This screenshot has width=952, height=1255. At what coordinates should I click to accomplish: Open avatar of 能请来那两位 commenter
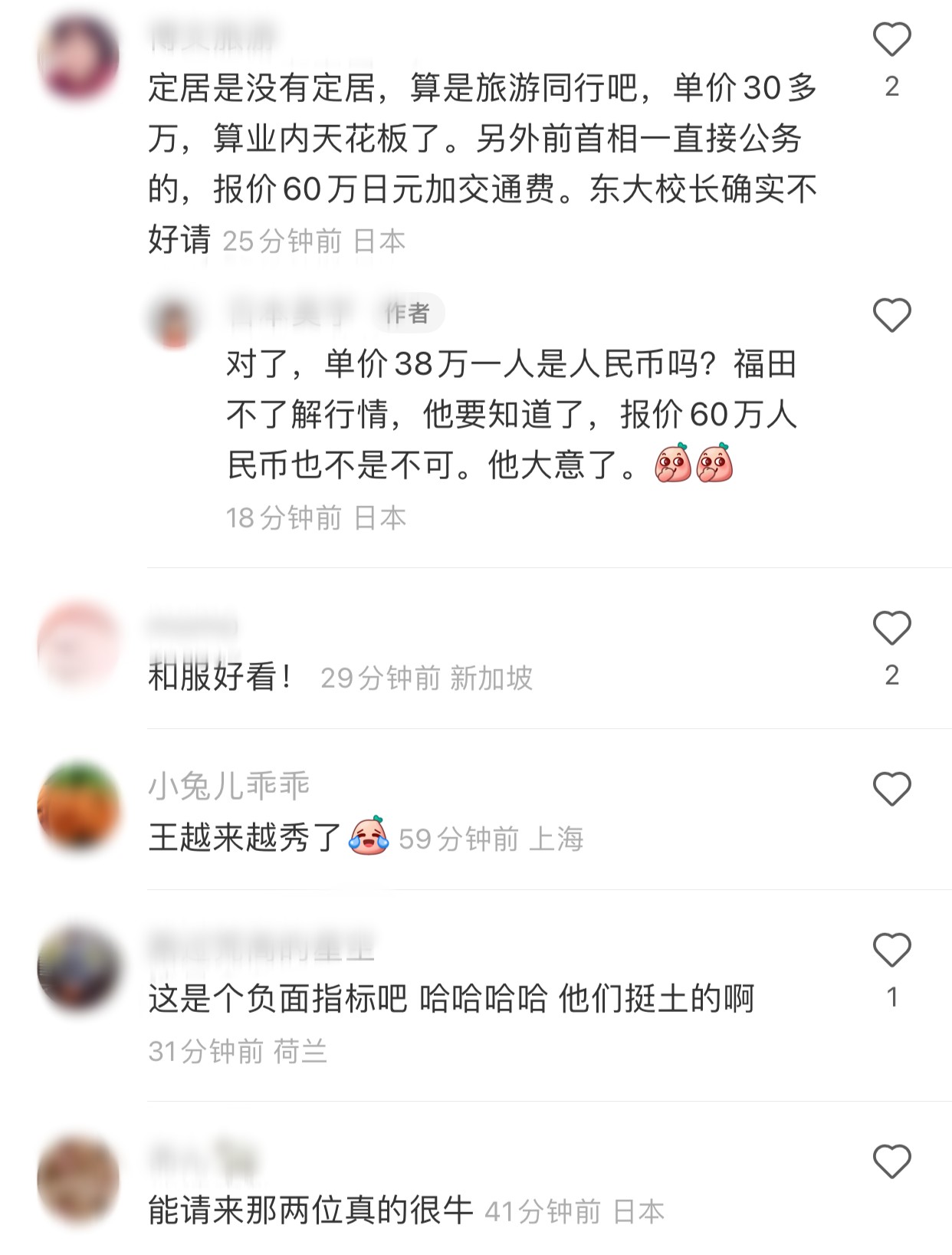(79, 1181)
